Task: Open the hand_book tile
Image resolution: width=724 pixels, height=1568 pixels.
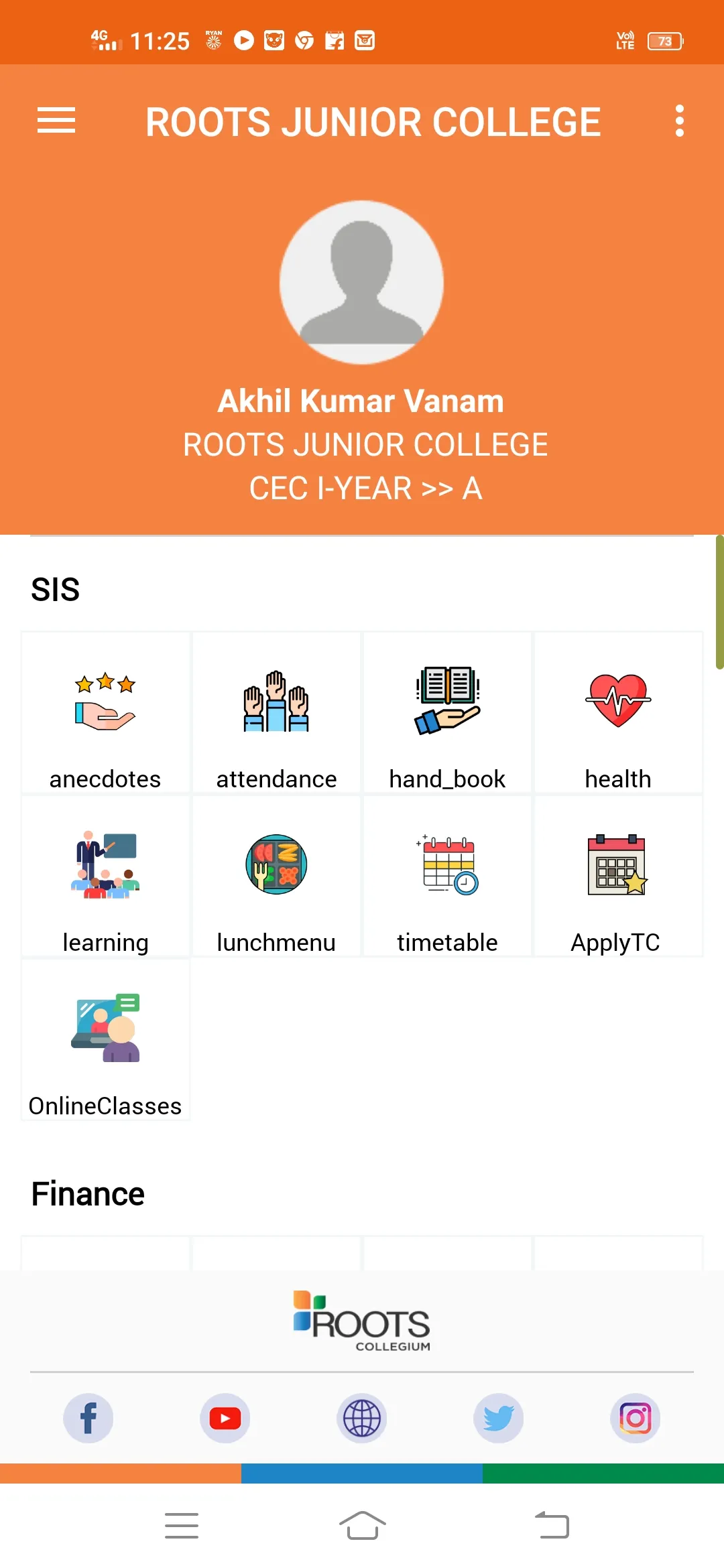Action: pyautogui.click(x=447, y=713)
